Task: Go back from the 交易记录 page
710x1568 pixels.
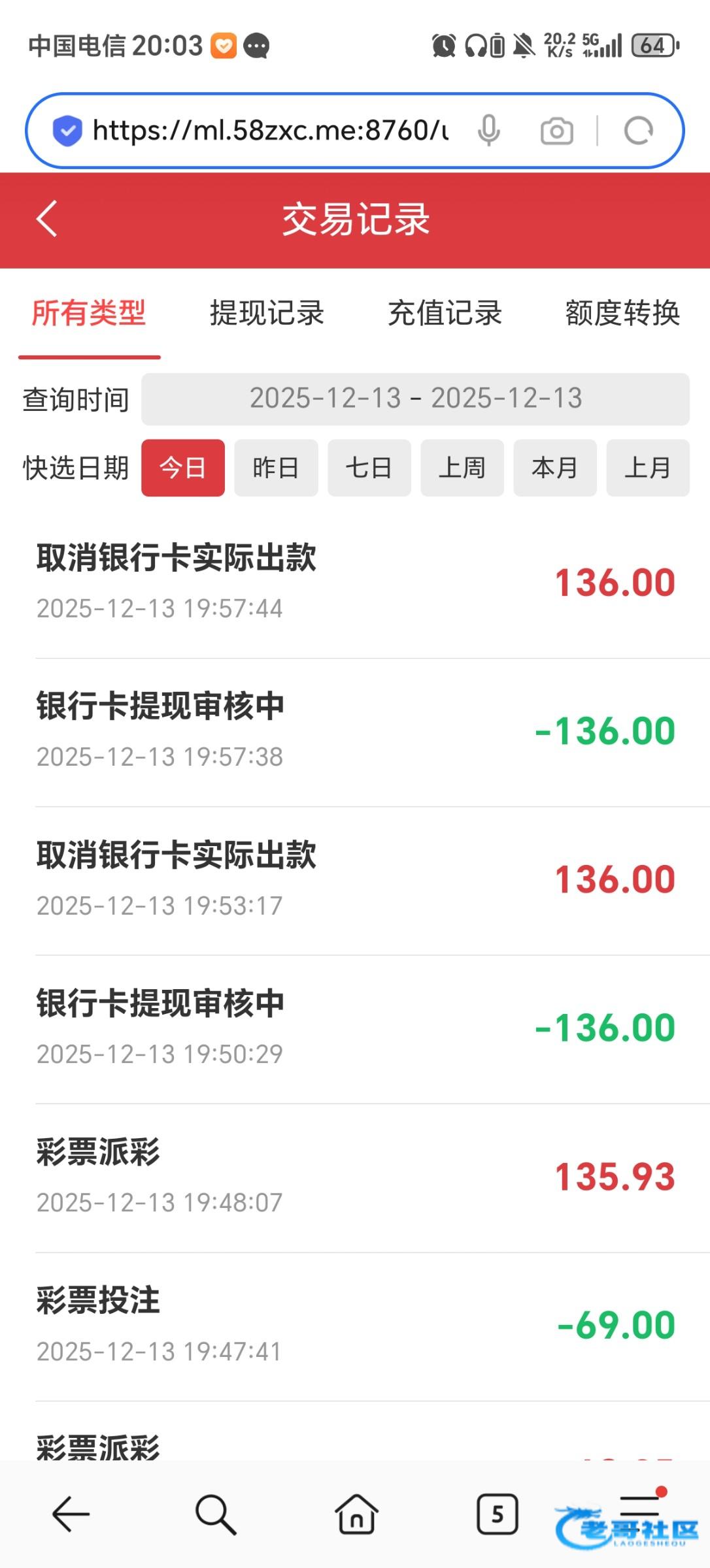Action: 47,218
